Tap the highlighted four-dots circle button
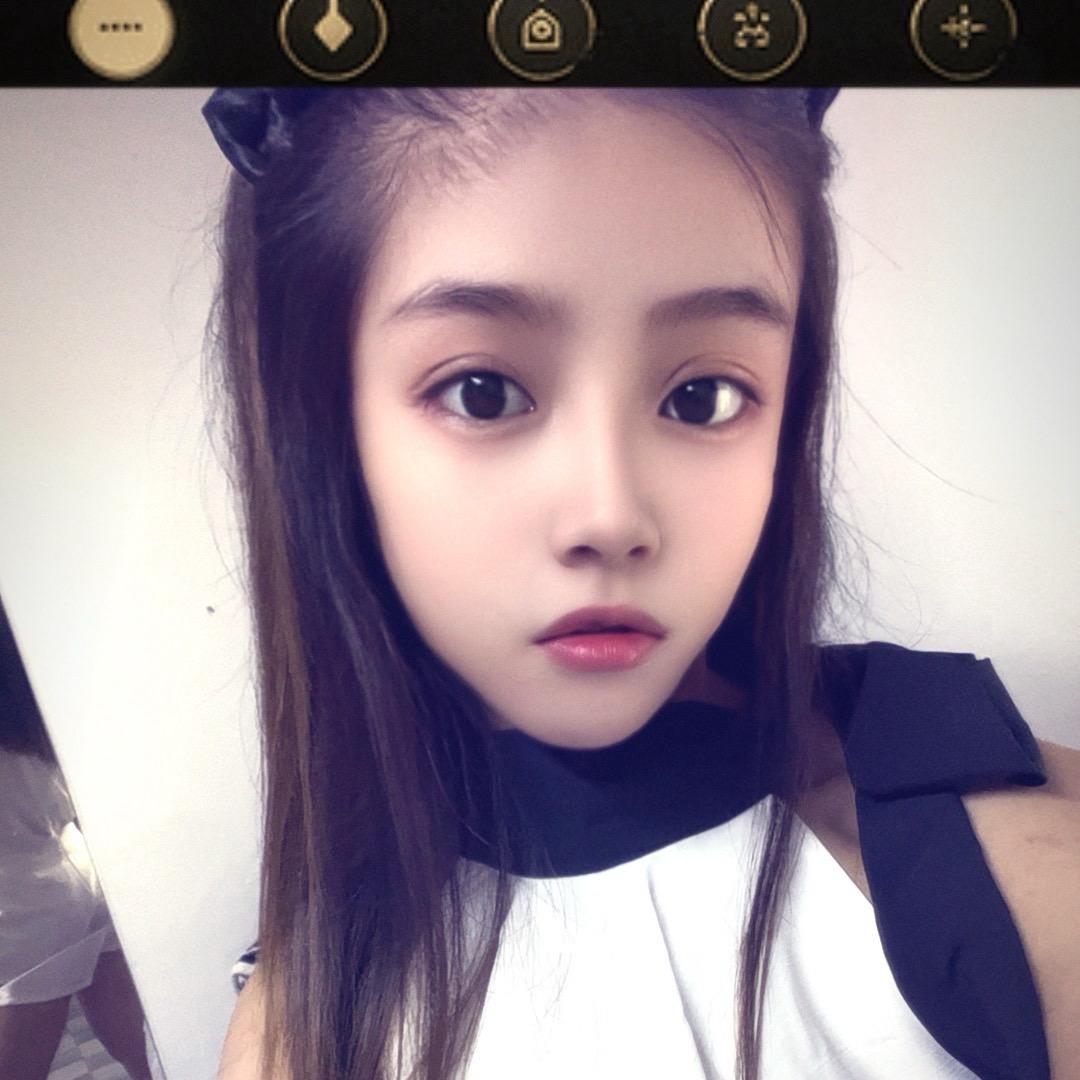Image resolution: width=1080 pixels, height=1080 pixels. coord(121,30)
